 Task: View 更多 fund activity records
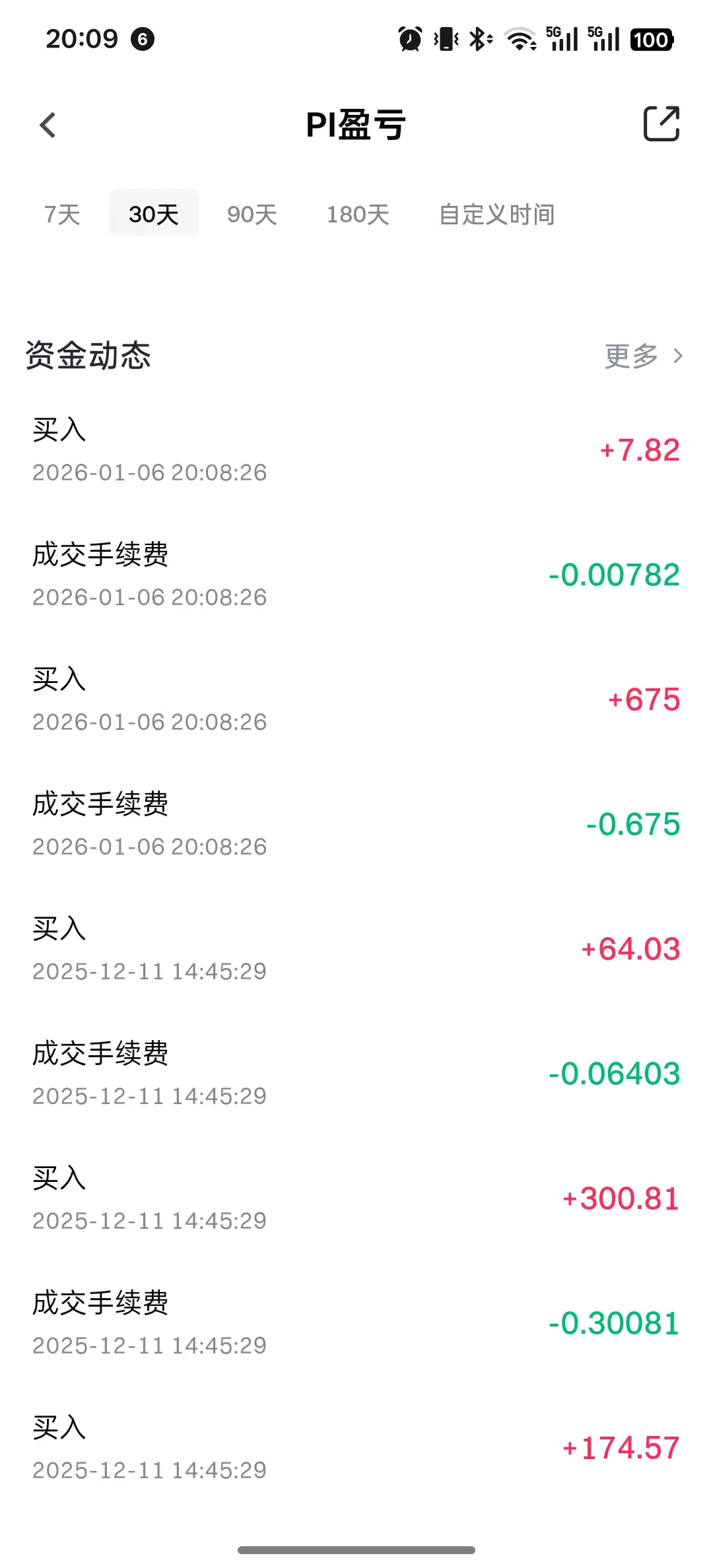tap(643, 356)
